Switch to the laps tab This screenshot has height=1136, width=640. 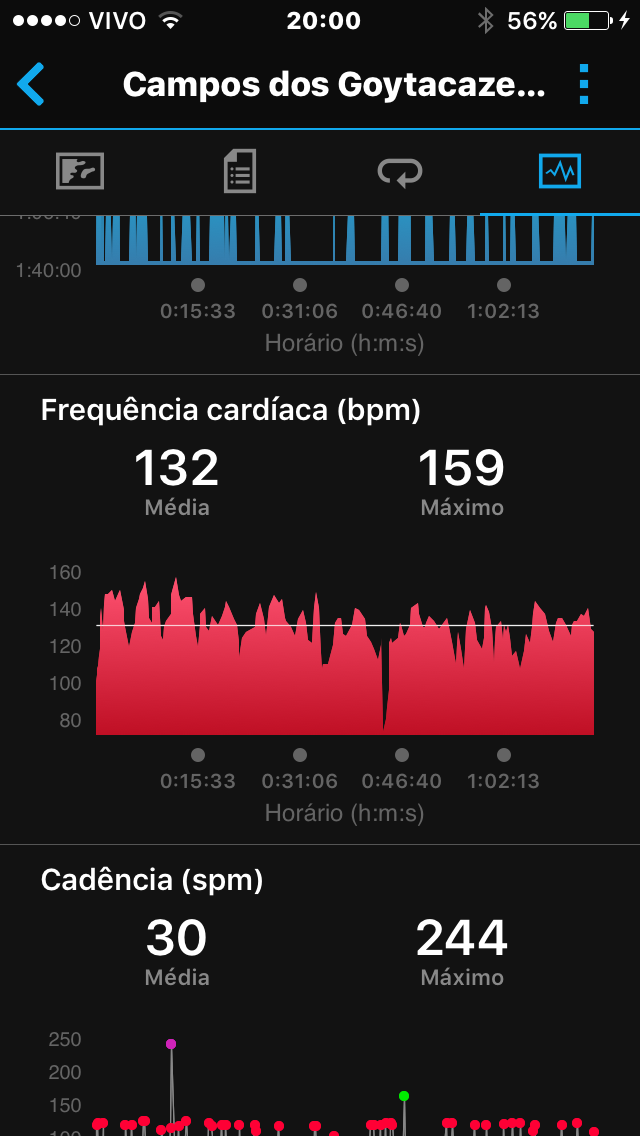399,172
